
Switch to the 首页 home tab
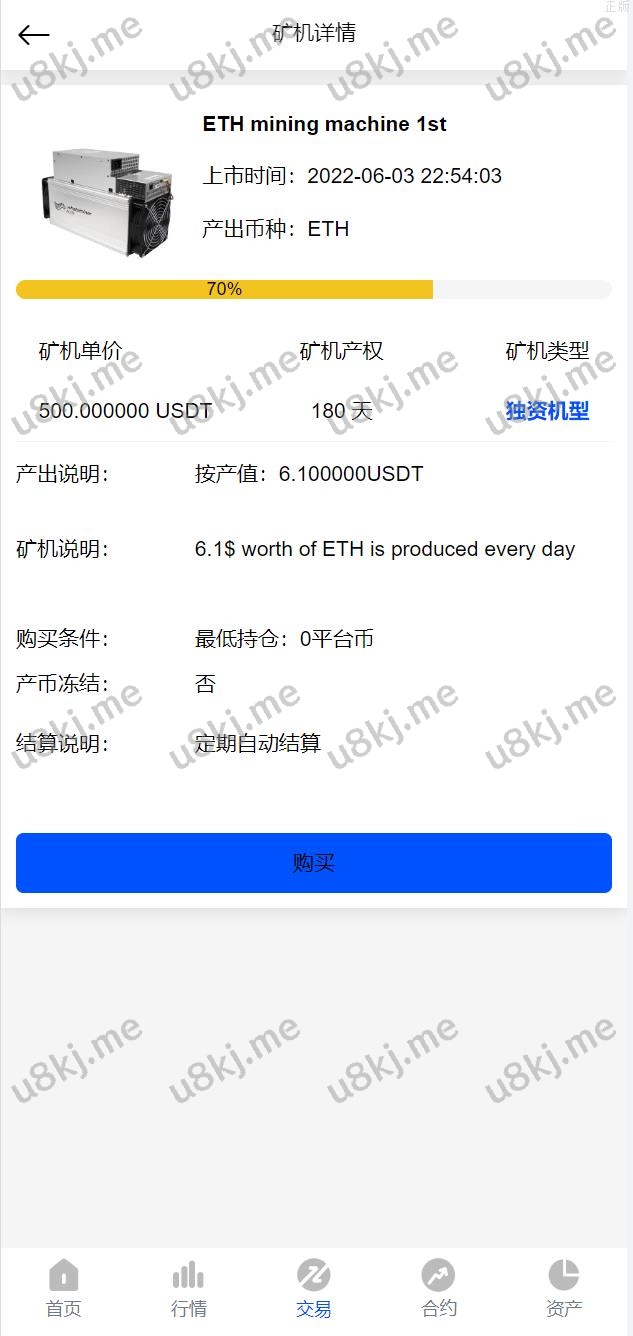click(63, 1288)
